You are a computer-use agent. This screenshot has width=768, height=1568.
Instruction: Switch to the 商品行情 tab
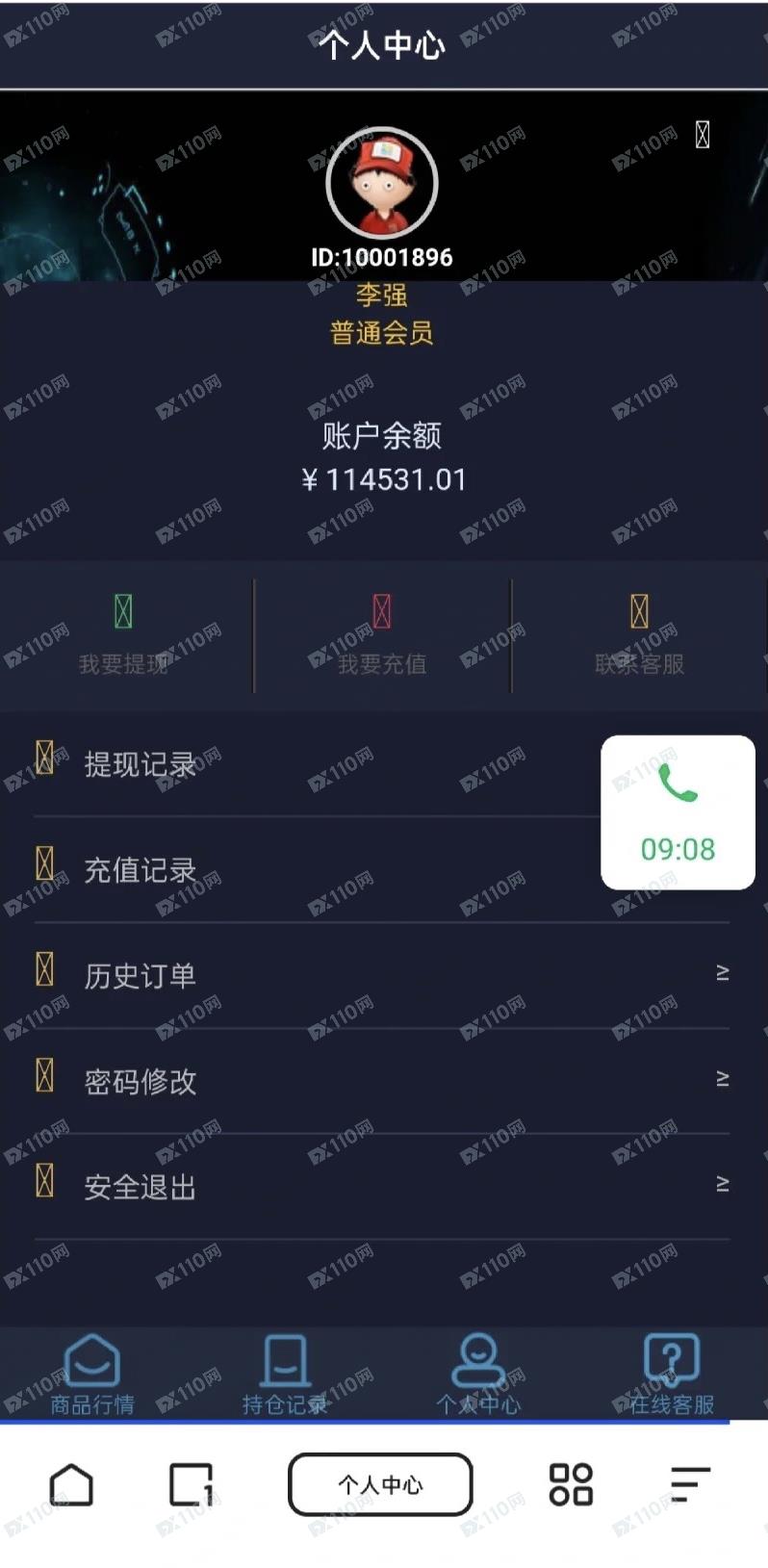point(92,1375)
